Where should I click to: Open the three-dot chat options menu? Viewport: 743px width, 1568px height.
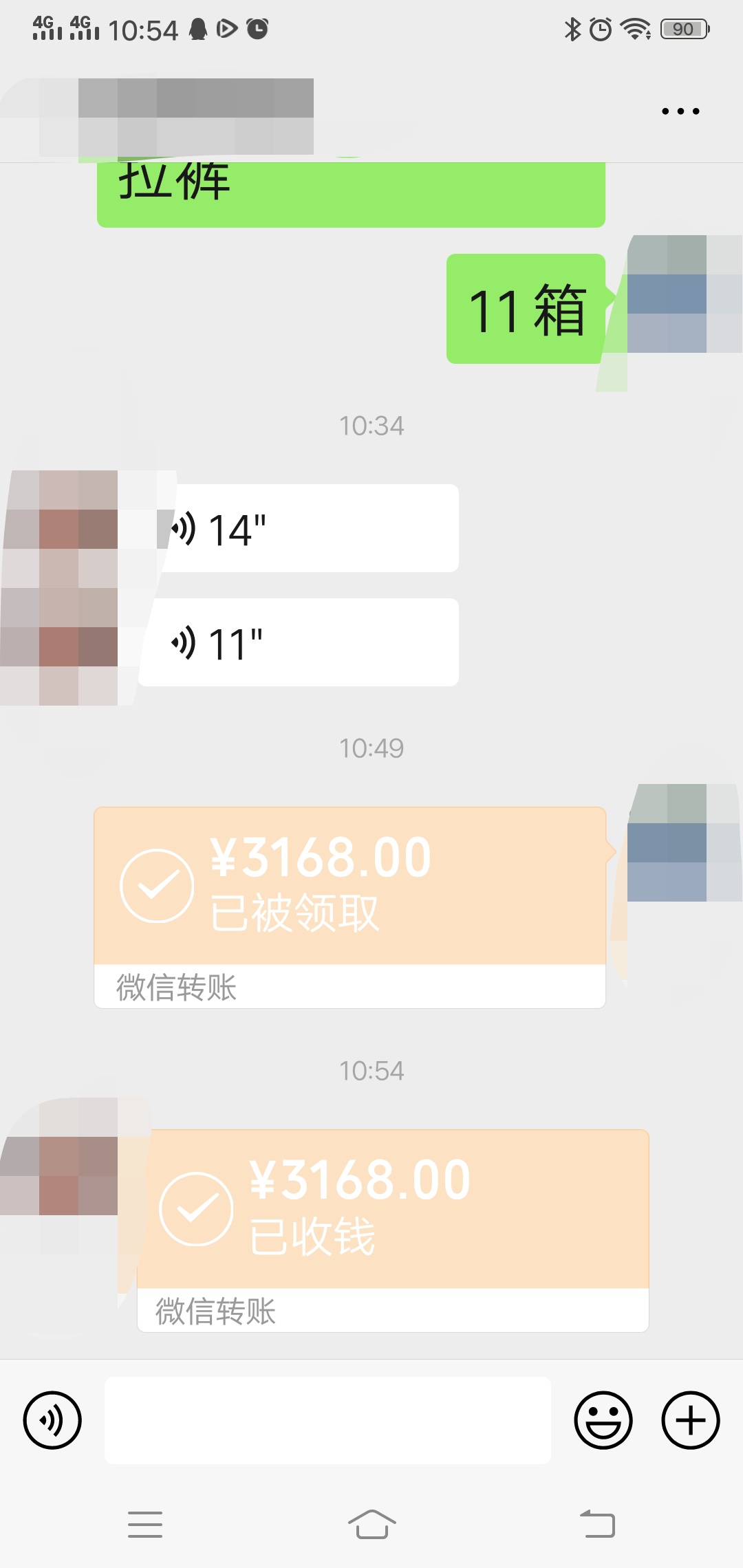[x=680, y=111]
